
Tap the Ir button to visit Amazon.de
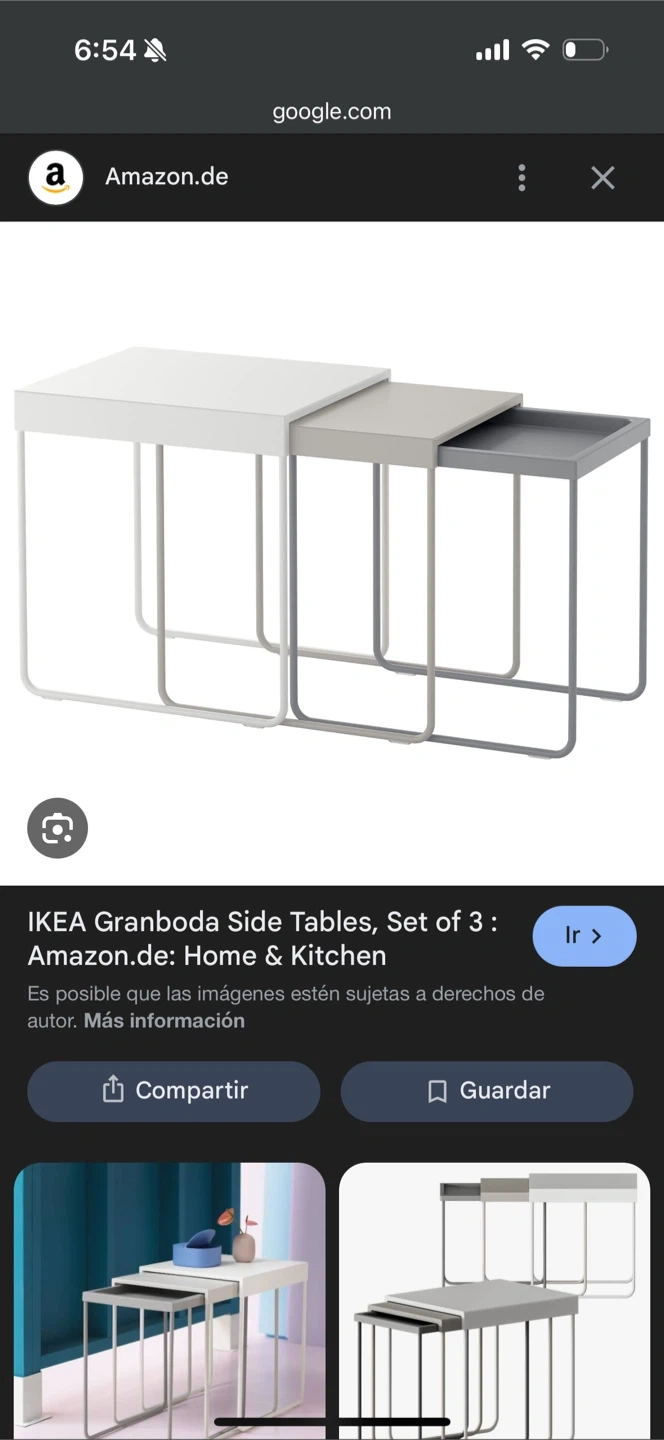click(584, 936)
